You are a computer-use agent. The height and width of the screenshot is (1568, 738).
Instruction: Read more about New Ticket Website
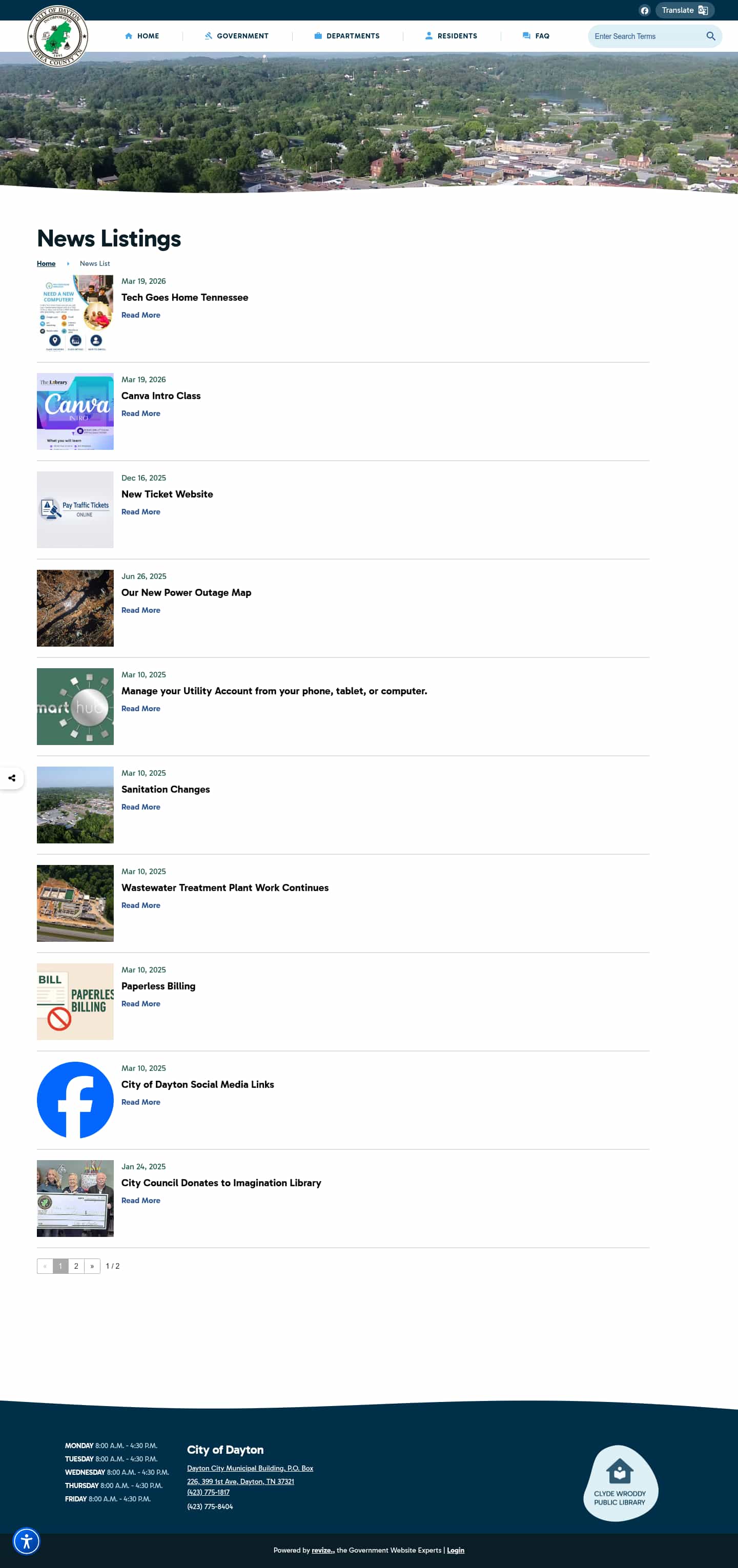tap(140, 511)
